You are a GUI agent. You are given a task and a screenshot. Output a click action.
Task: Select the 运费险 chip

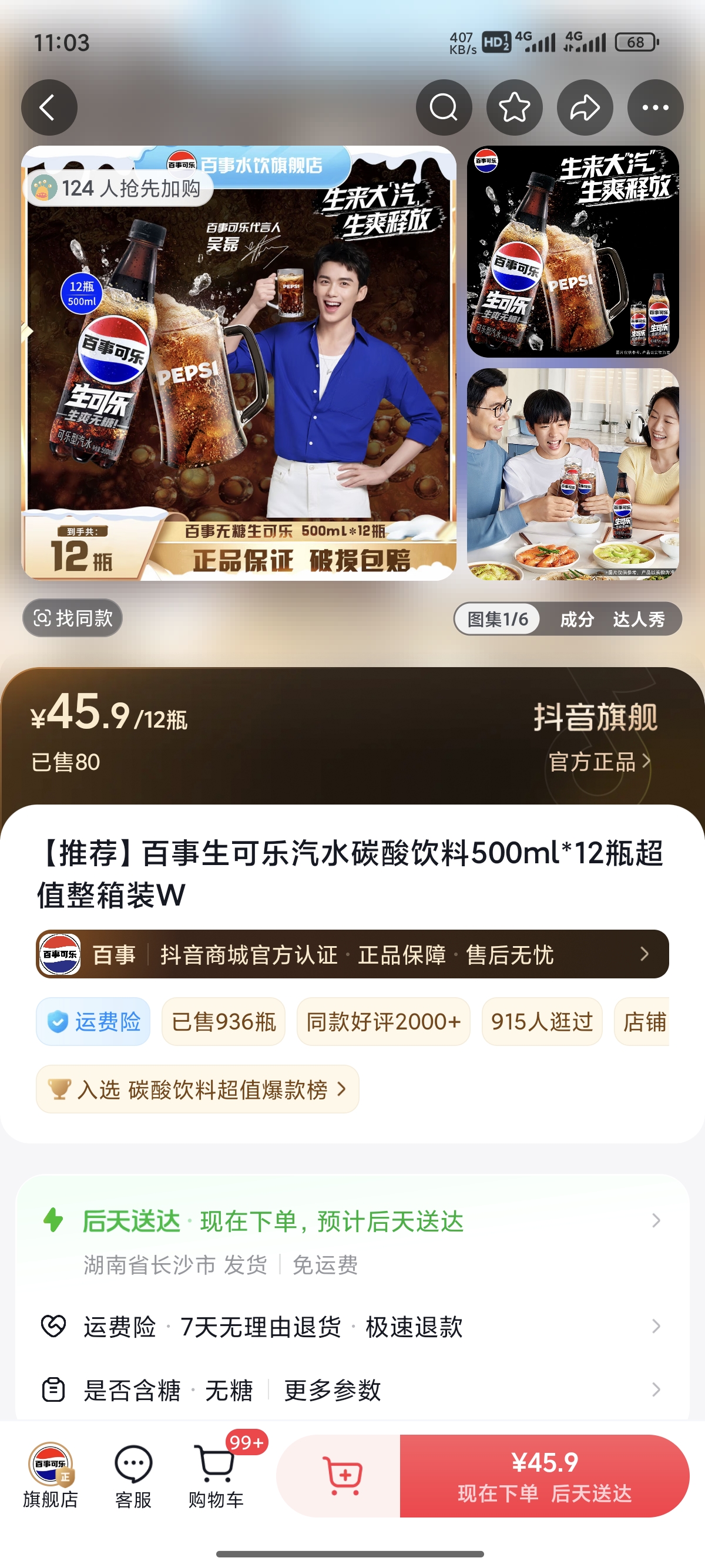click(93, 1021)
